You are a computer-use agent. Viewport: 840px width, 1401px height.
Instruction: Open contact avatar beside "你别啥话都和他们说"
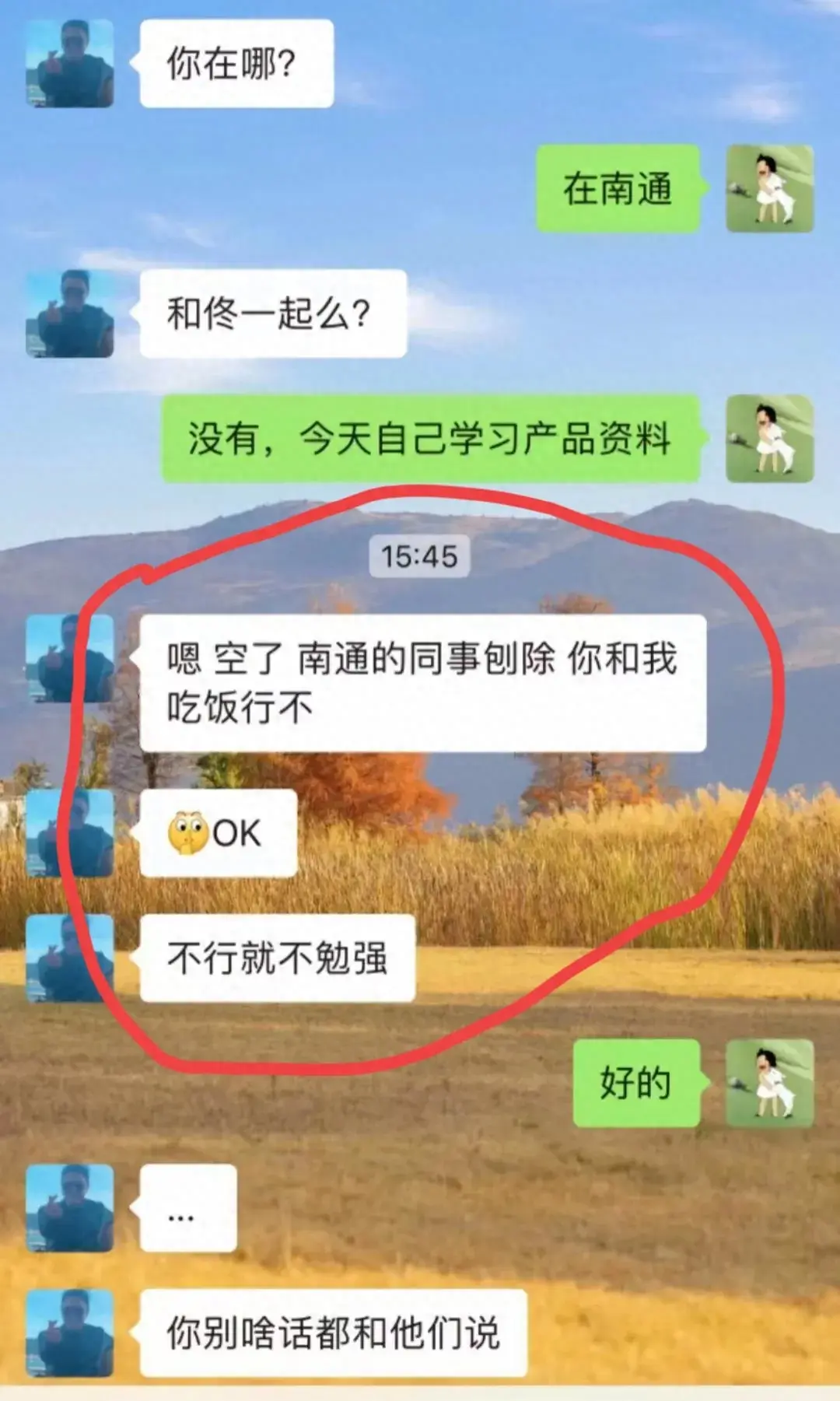tap(70, 1333)
